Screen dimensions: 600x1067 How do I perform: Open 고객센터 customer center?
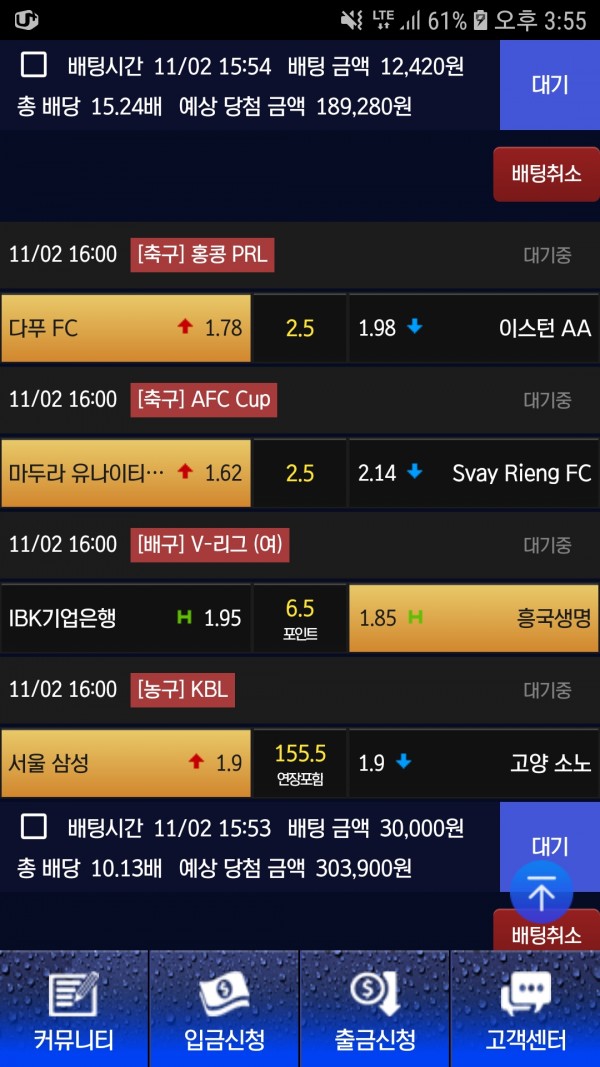click(x=526, y=1008)
